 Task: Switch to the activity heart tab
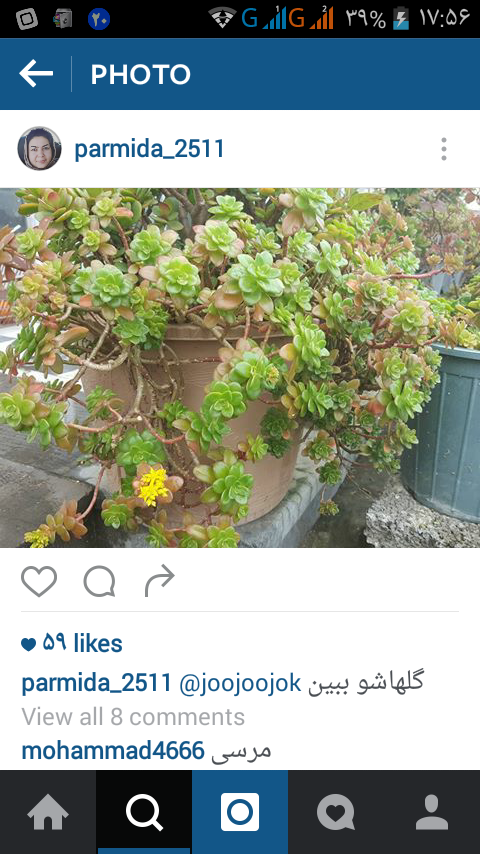click(x=336, y=812)
